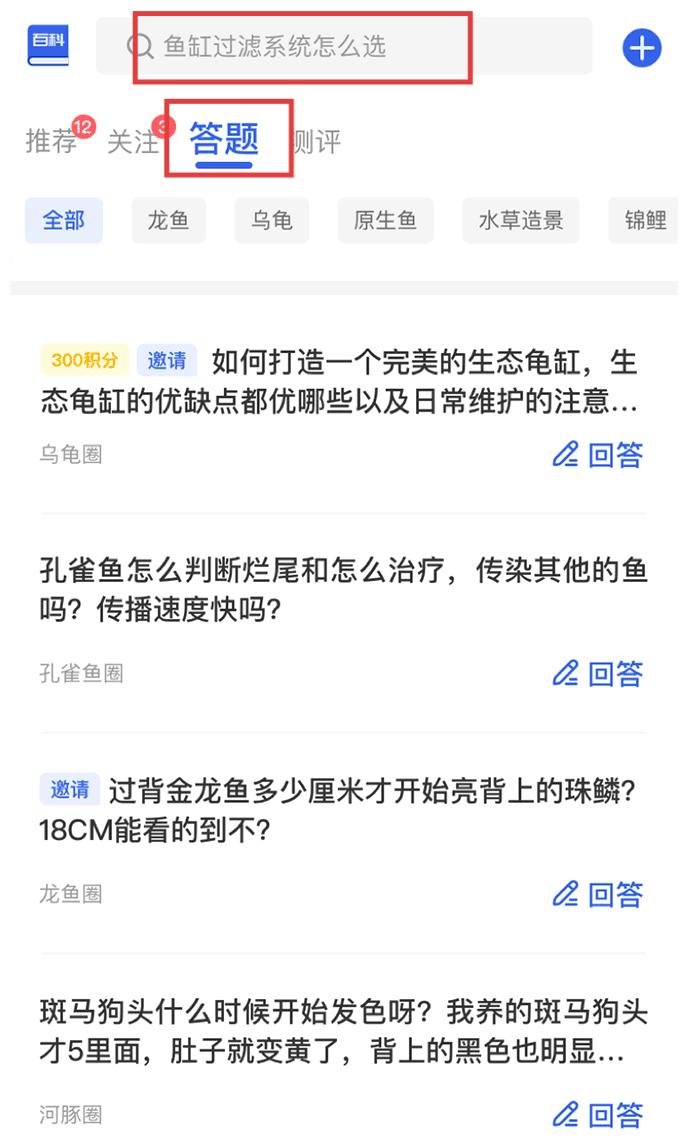Viewport: 690px width, 1145px height.
Task: Tap the search box 鱼缸过滤系统怎么选
Action: click(344, 47)
